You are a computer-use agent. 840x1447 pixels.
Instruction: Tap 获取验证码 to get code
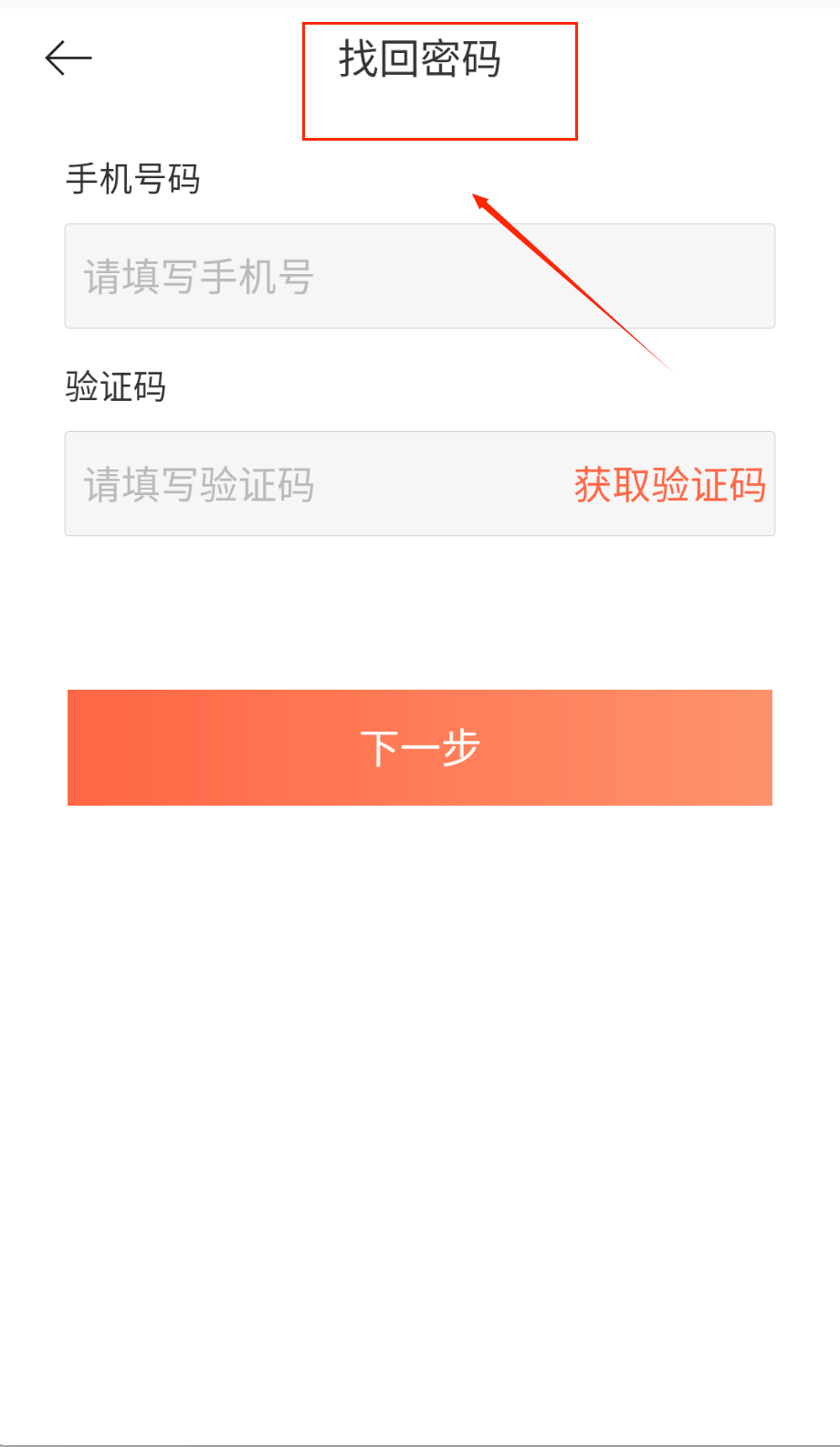tap(669, 484)
